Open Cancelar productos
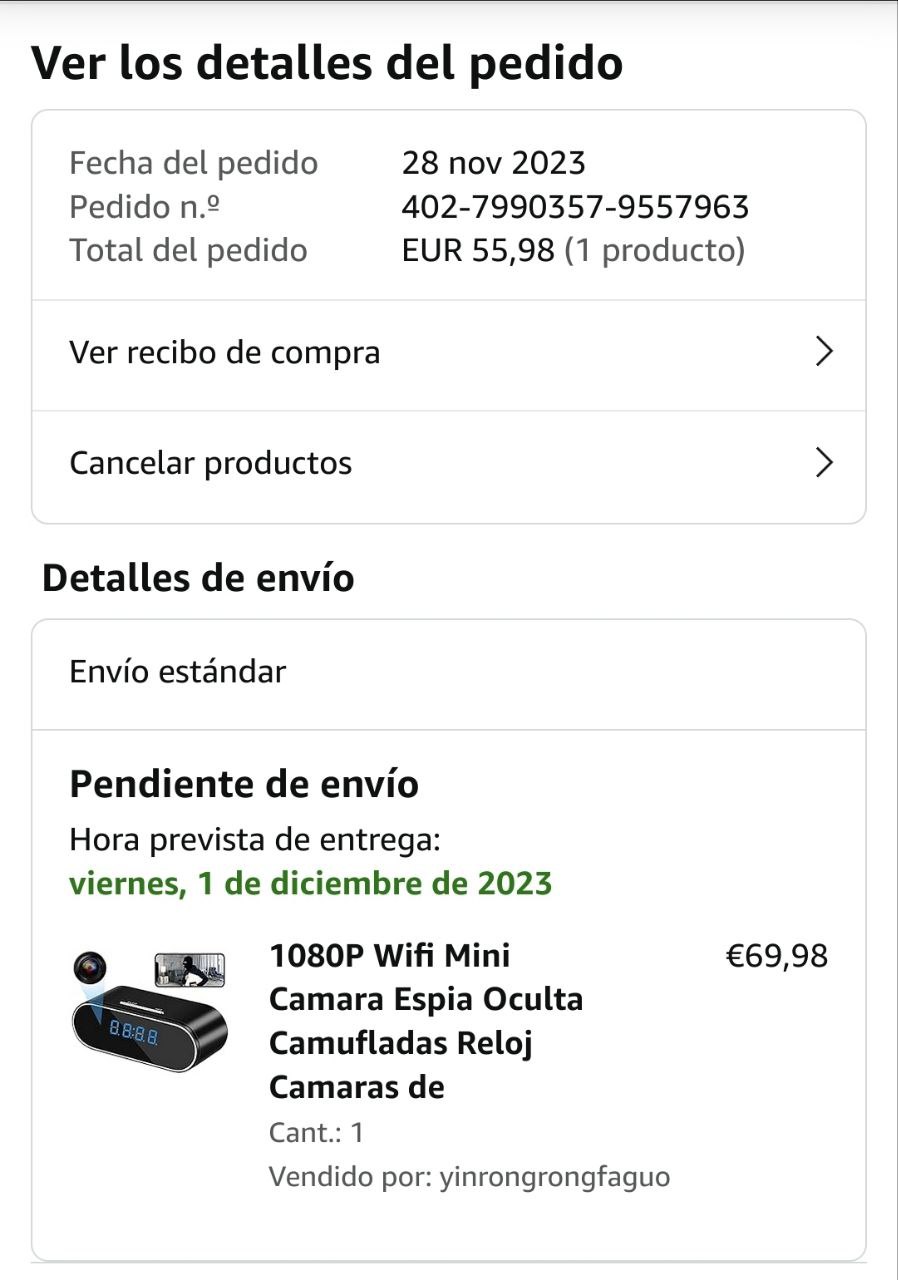898x1280 pixels. (x=448, y=464)
